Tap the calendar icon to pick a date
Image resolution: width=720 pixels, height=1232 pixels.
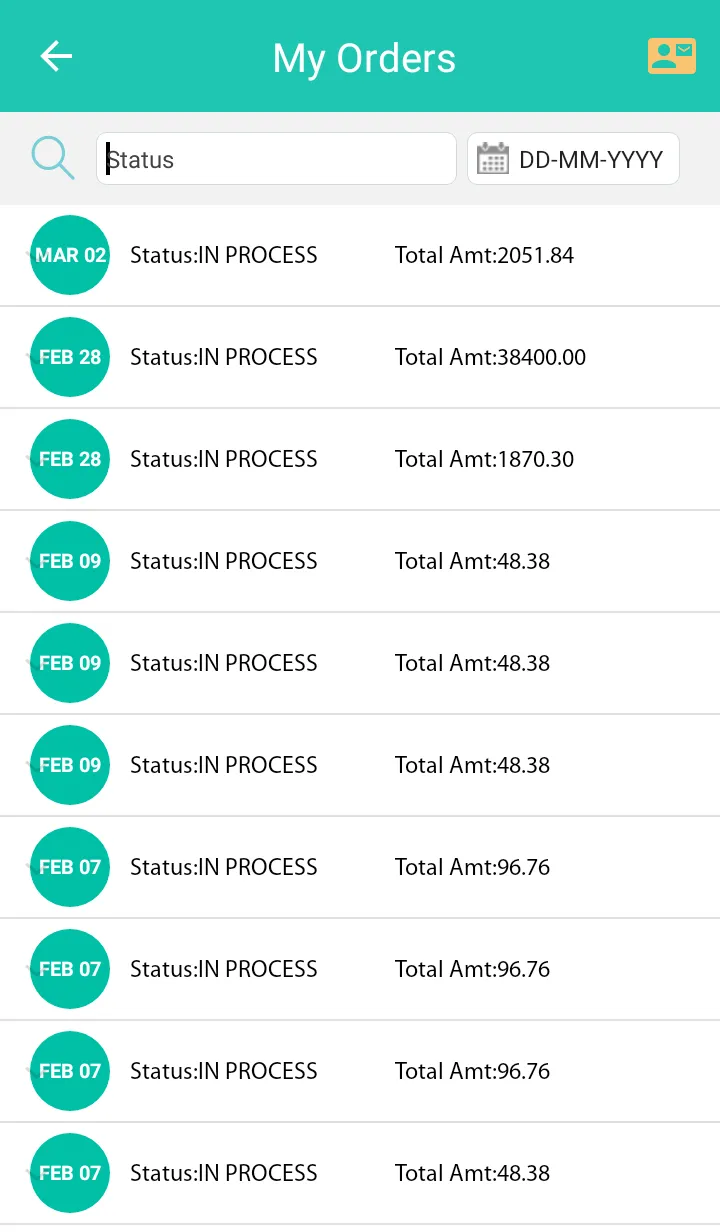tap(493, 157)
